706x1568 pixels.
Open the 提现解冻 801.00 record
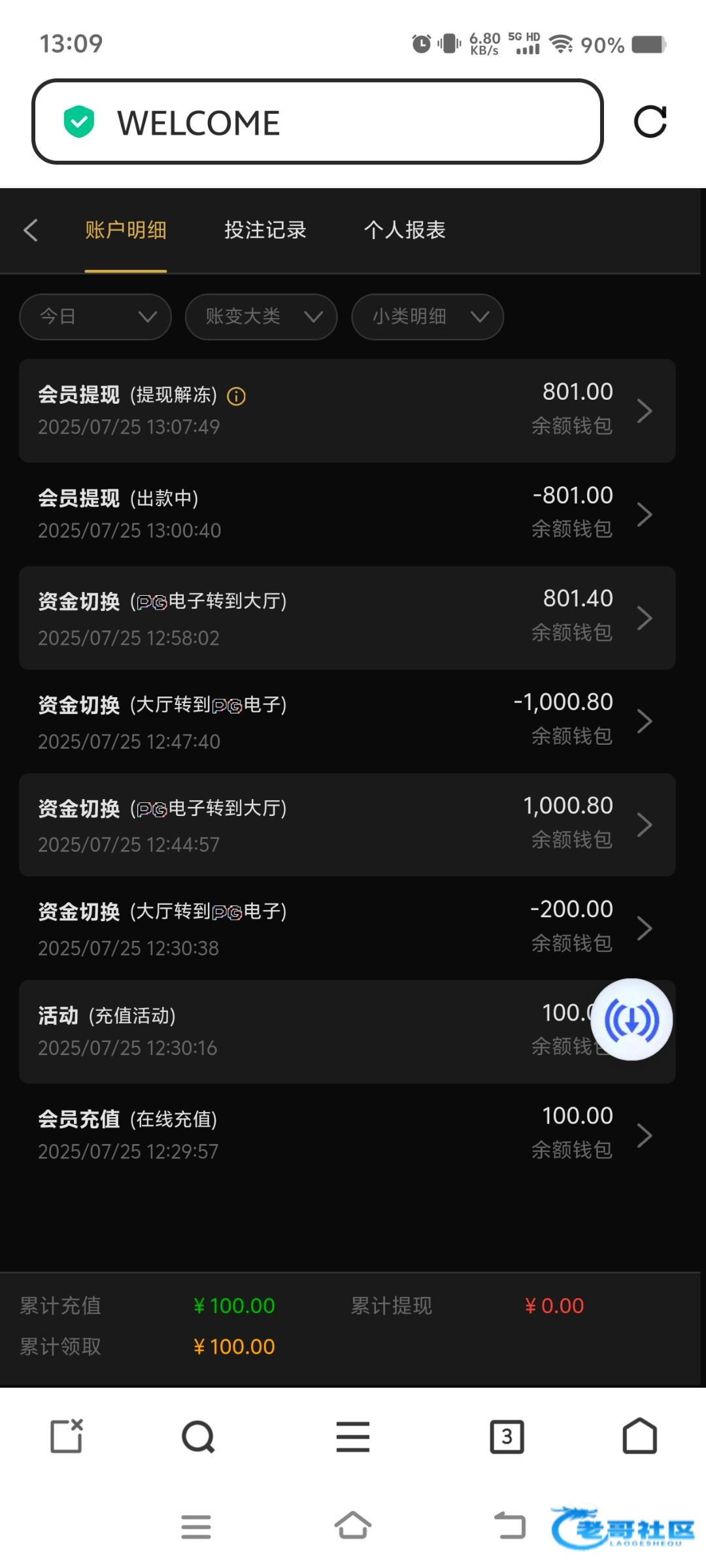pyautogui.click(x=346, y=410)
